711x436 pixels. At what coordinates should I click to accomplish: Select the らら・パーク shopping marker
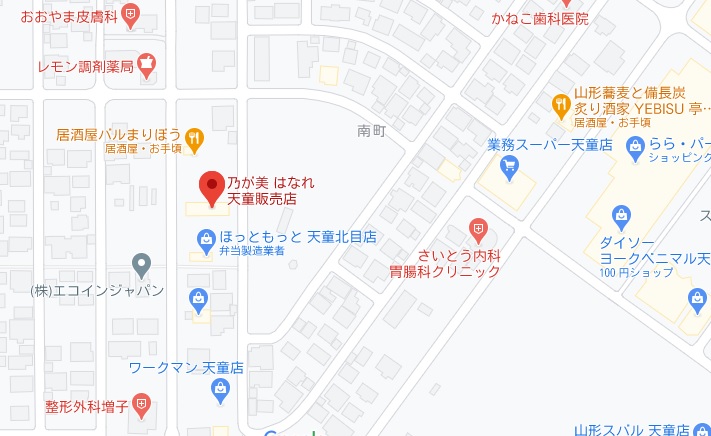[634, 146]
